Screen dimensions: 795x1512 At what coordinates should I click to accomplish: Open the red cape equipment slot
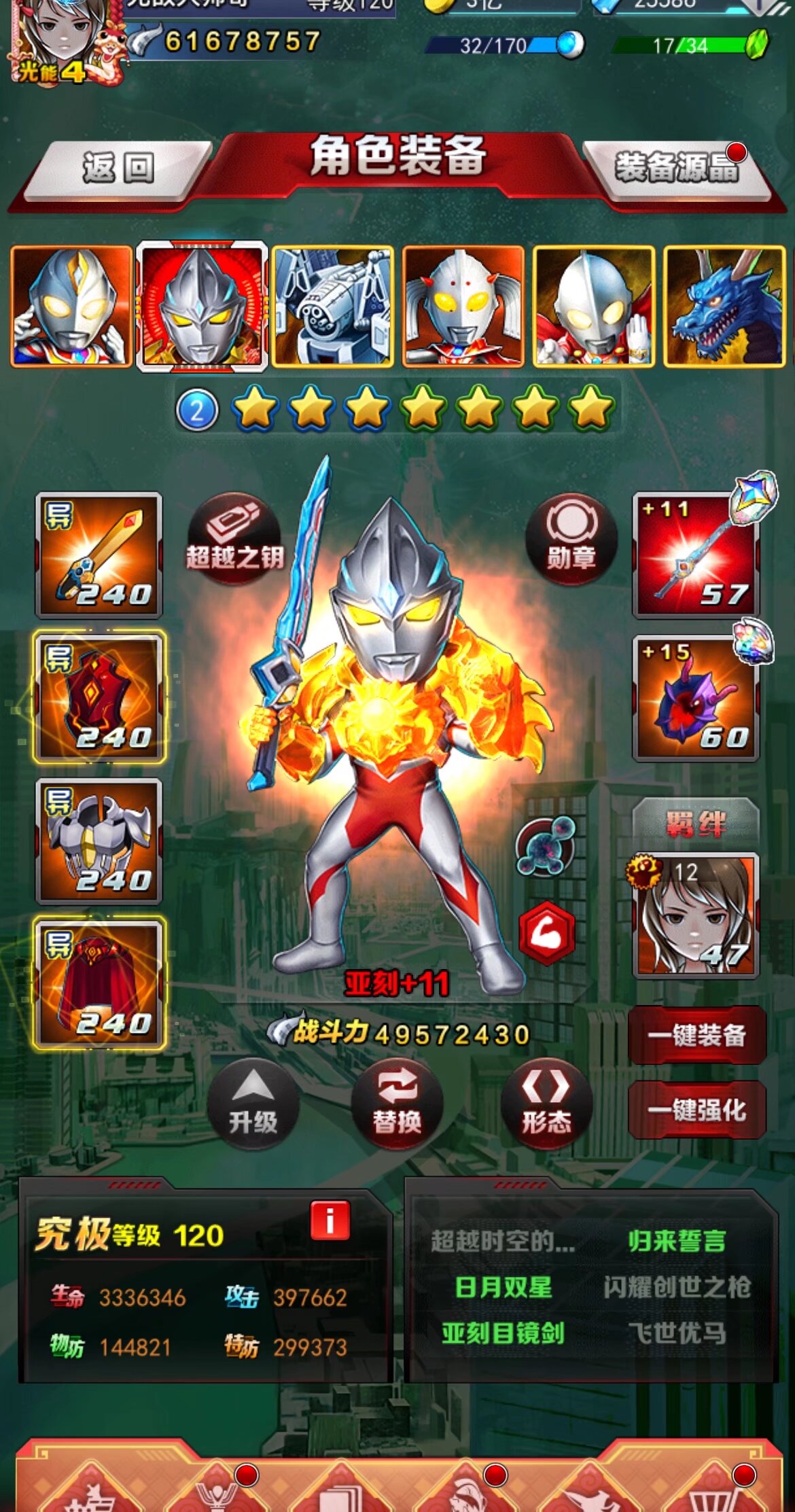99,983
